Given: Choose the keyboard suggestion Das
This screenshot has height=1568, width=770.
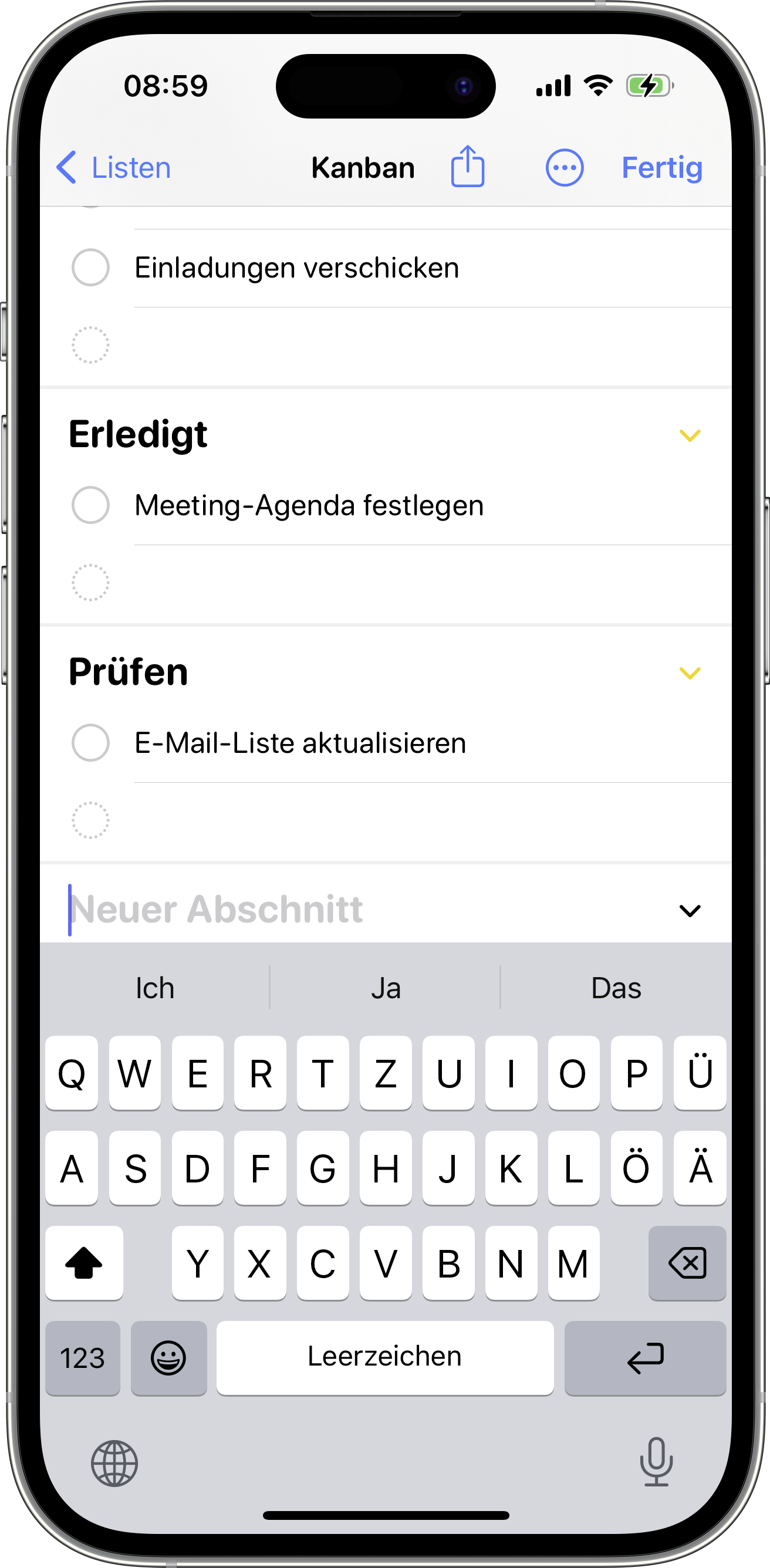Looking at the screenshot, I should pyautogui.click(x=616, y=988).
